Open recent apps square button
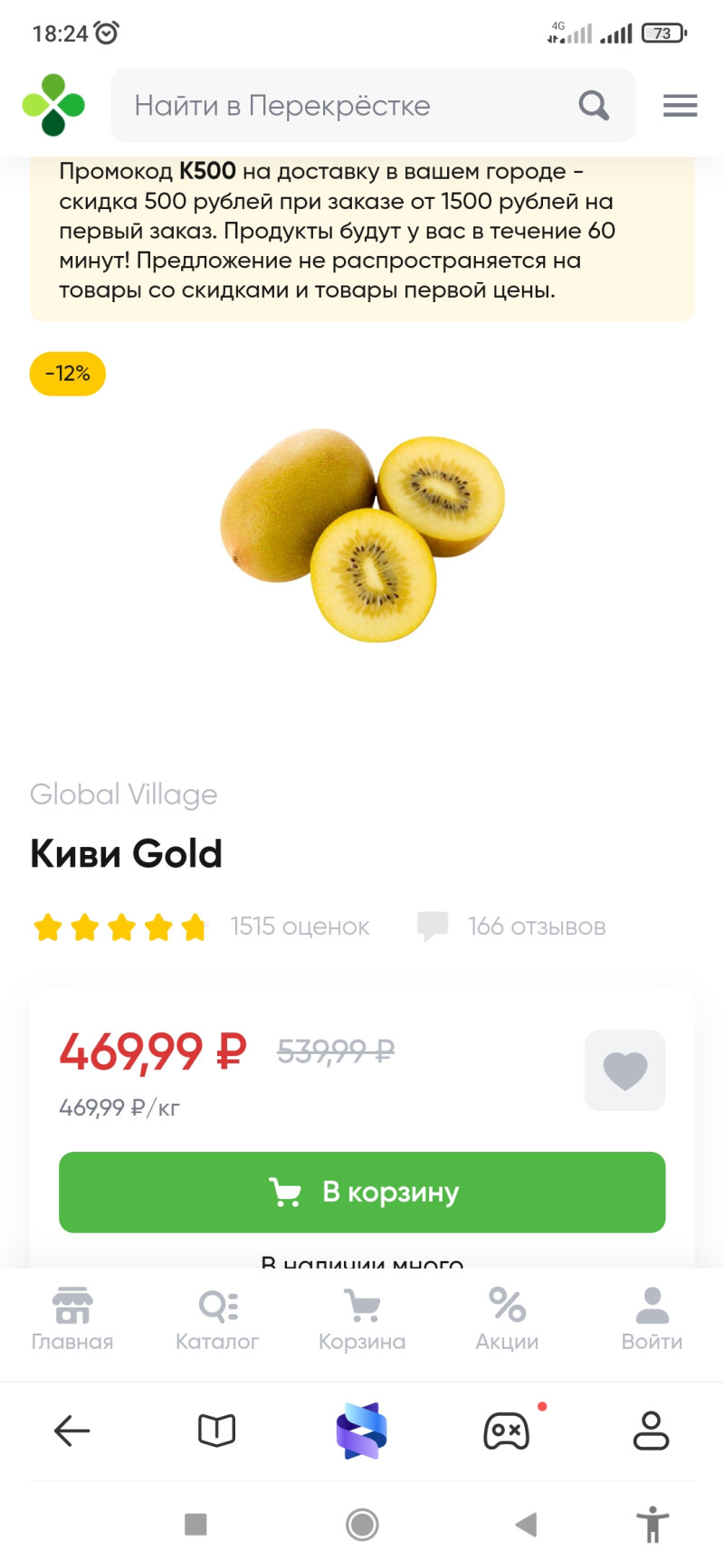 (195, 1525)
